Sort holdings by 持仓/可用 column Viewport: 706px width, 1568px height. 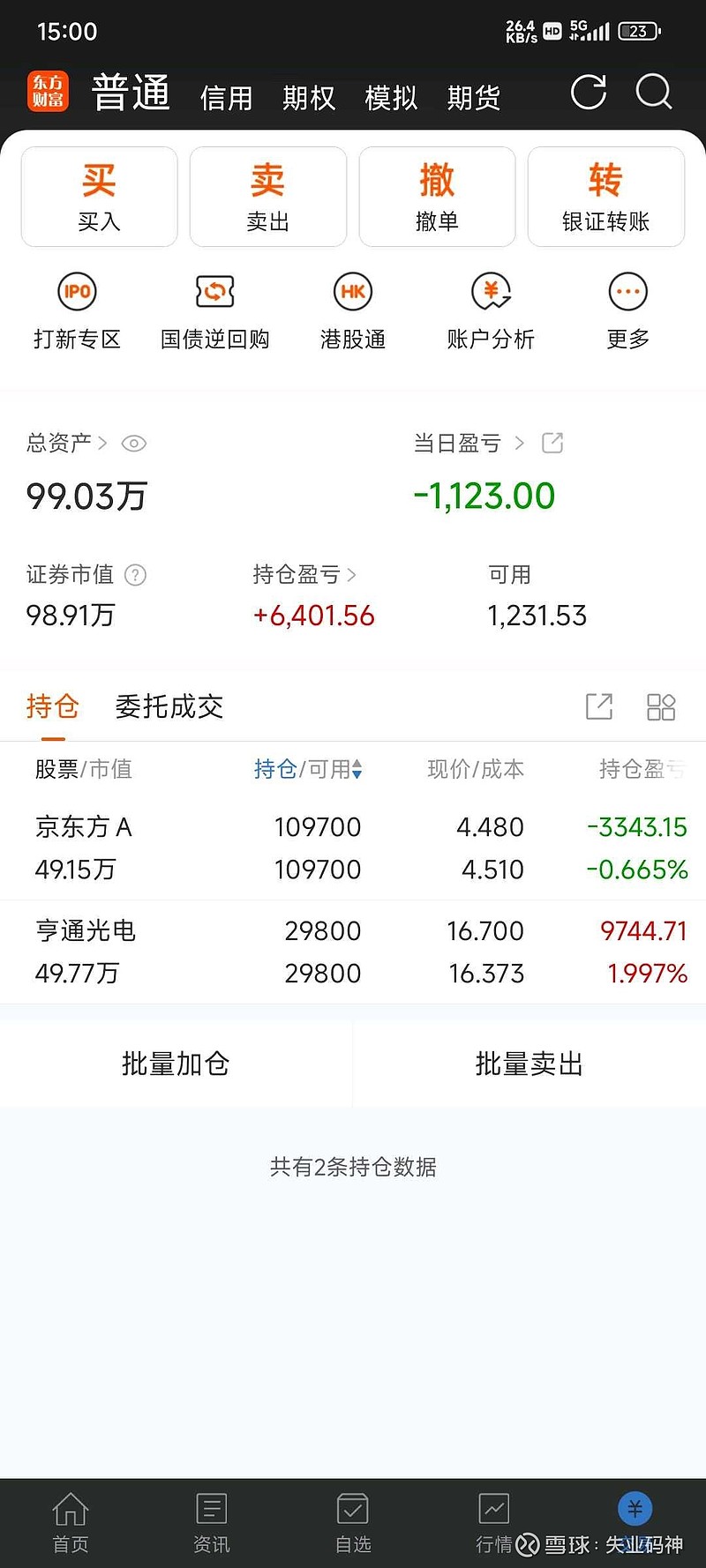[x=308, y=769]
